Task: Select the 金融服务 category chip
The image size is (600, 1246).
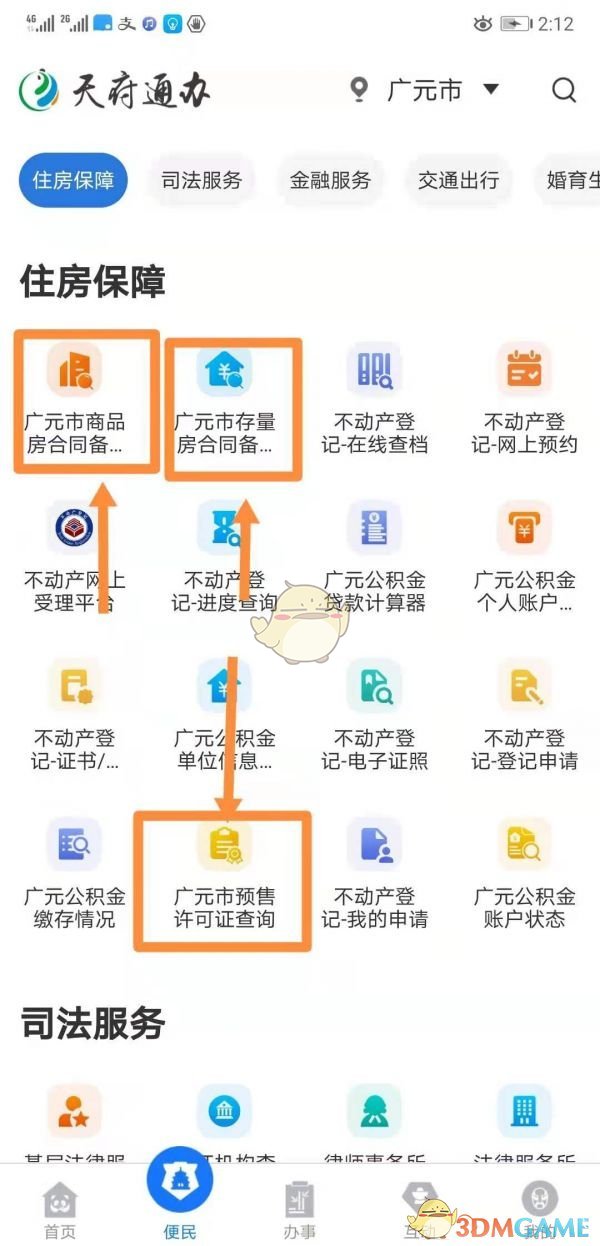Action: point(330,181)
